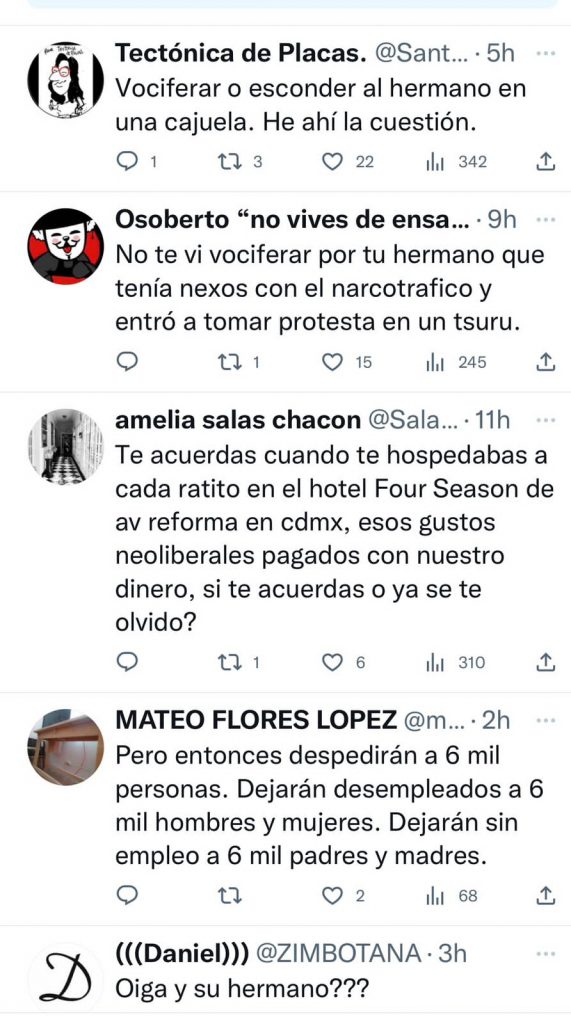Reply to amelia salas chacon's tweet
The image size is (571, 1024).
click(127, 662)
